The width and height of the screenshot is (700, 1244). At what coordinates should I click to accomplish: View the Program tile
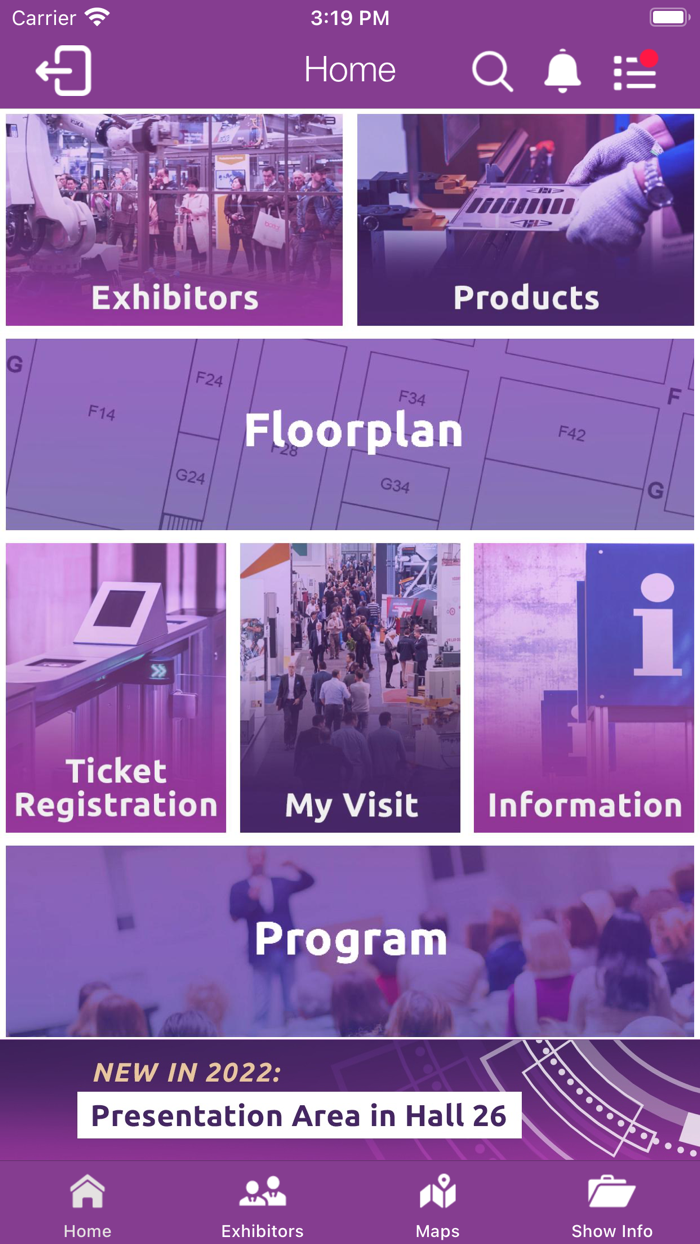[x=350, y=940]
